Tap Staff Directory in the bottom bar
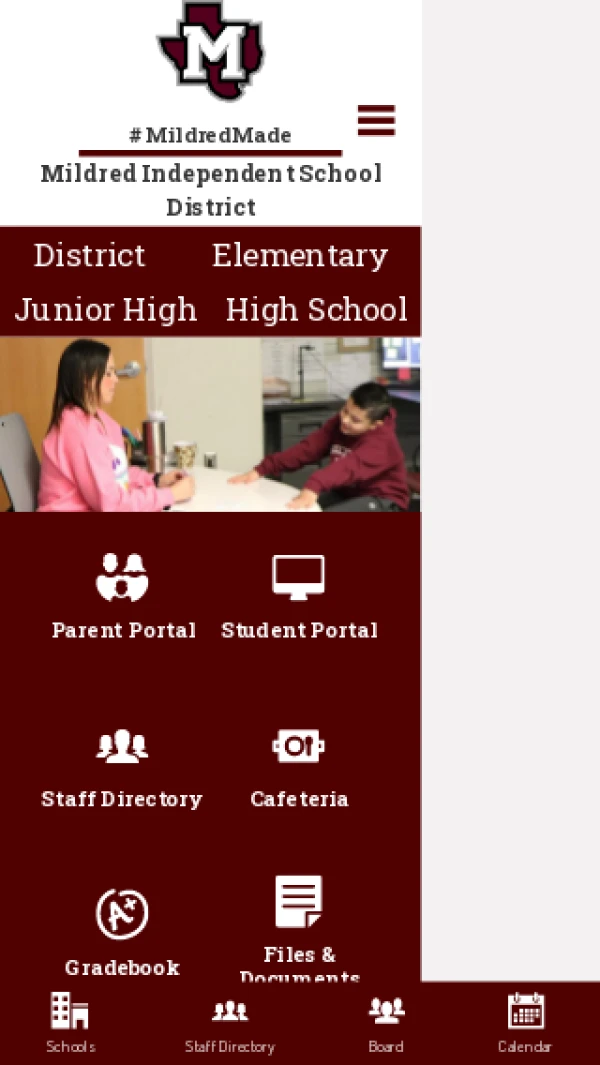600x1065 pixels. coord(230,1023)
